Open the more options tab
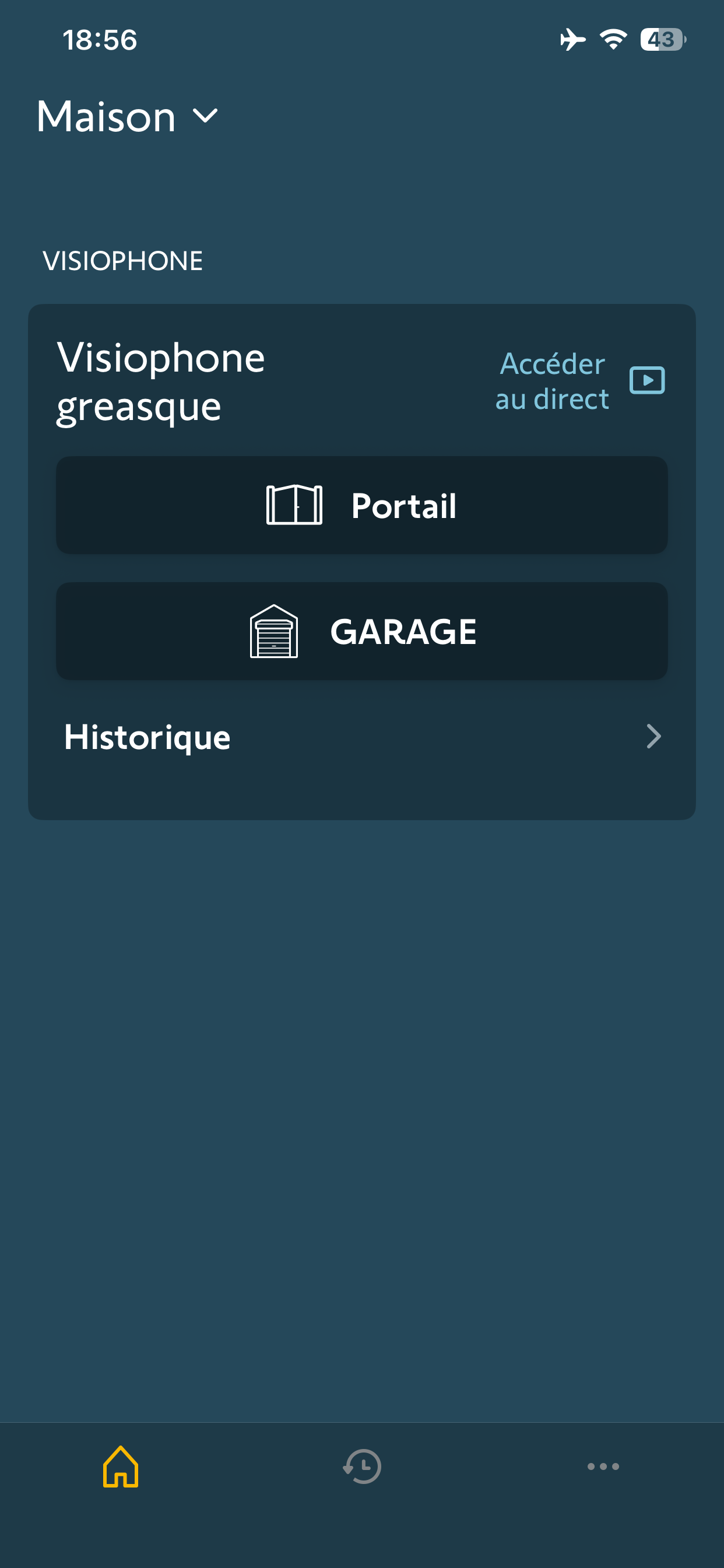The height and width of the screenshot is (1568, 724). [603, 1467]
